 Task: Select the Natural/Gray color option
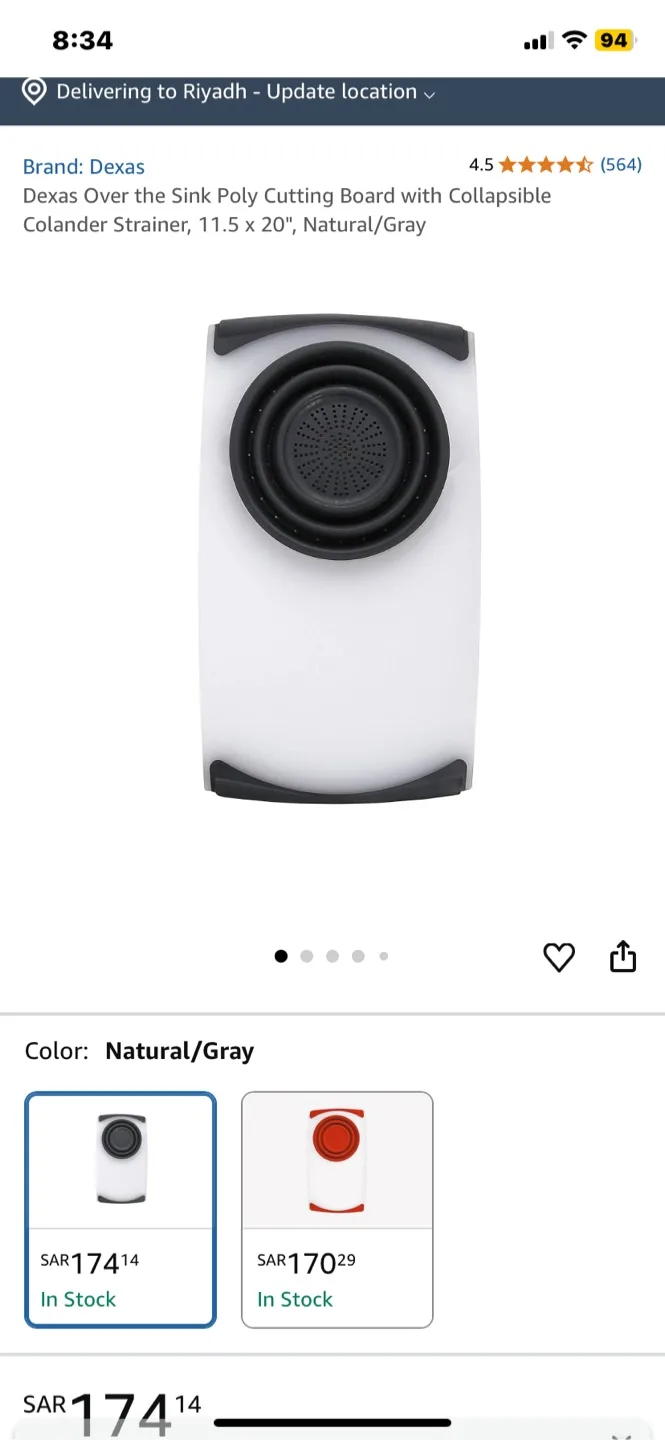[120, 1209]
